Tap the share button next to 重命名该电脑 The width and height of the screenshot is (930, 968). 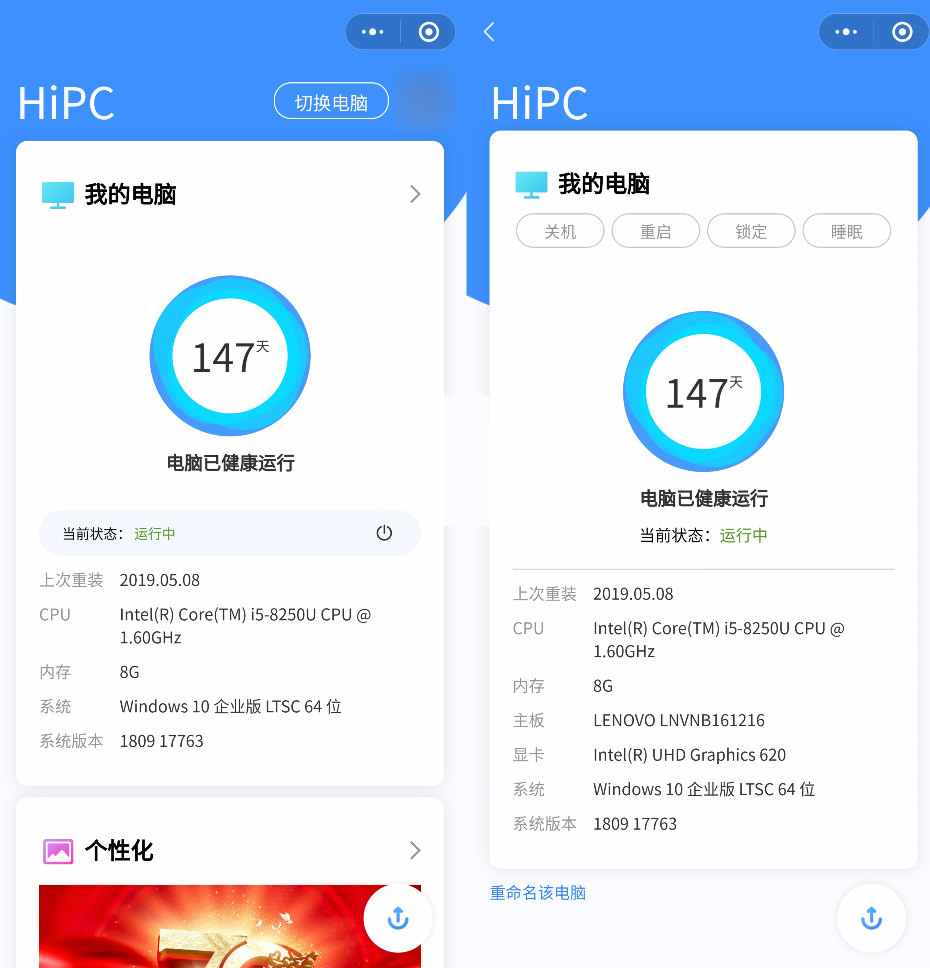[x=871, y=917]
